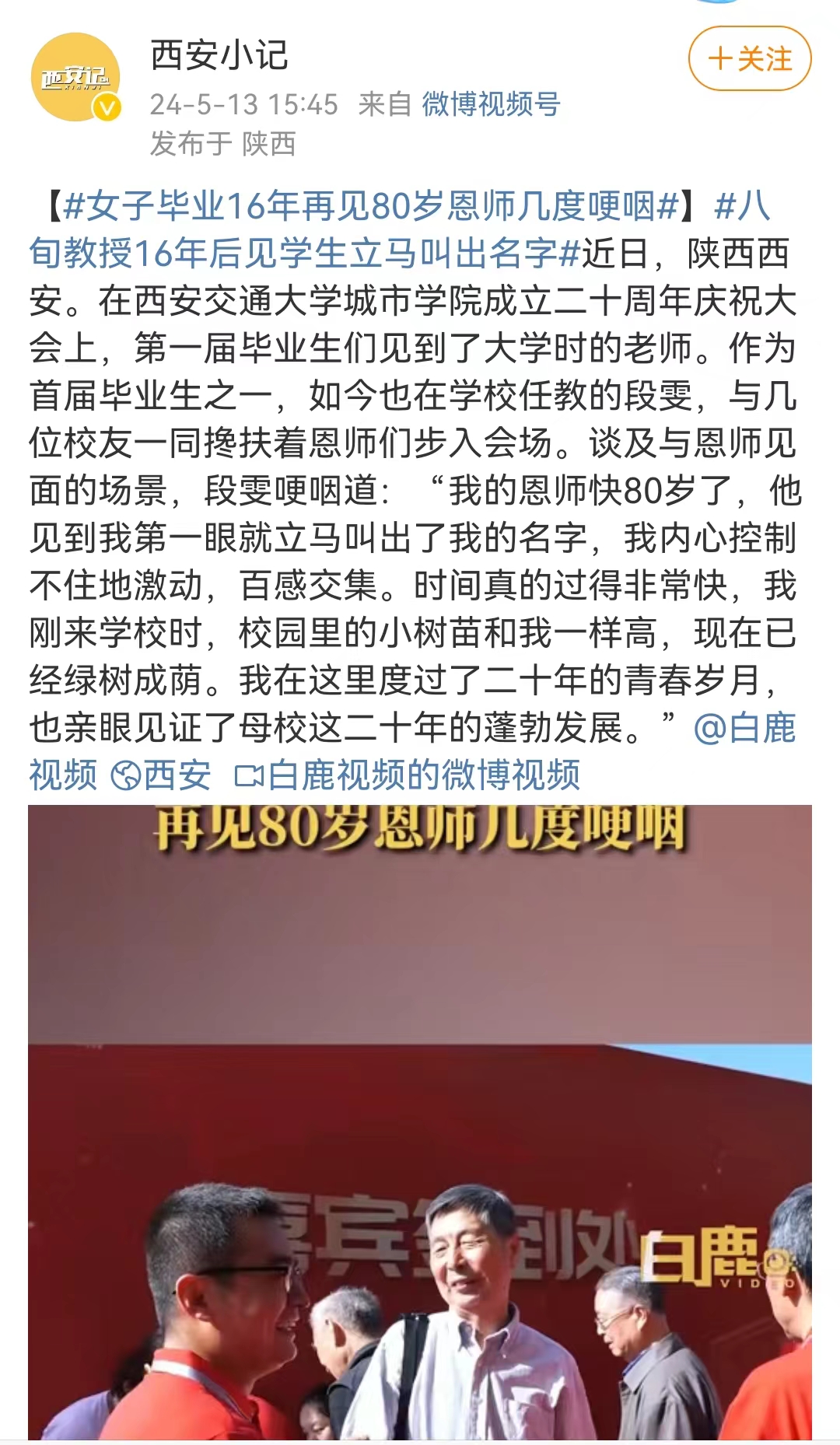Screen dimensions: 840x1445
Task: Open hashtag 八旬教授16年后见学生立马叫出名字
Action: click(303, 254)
